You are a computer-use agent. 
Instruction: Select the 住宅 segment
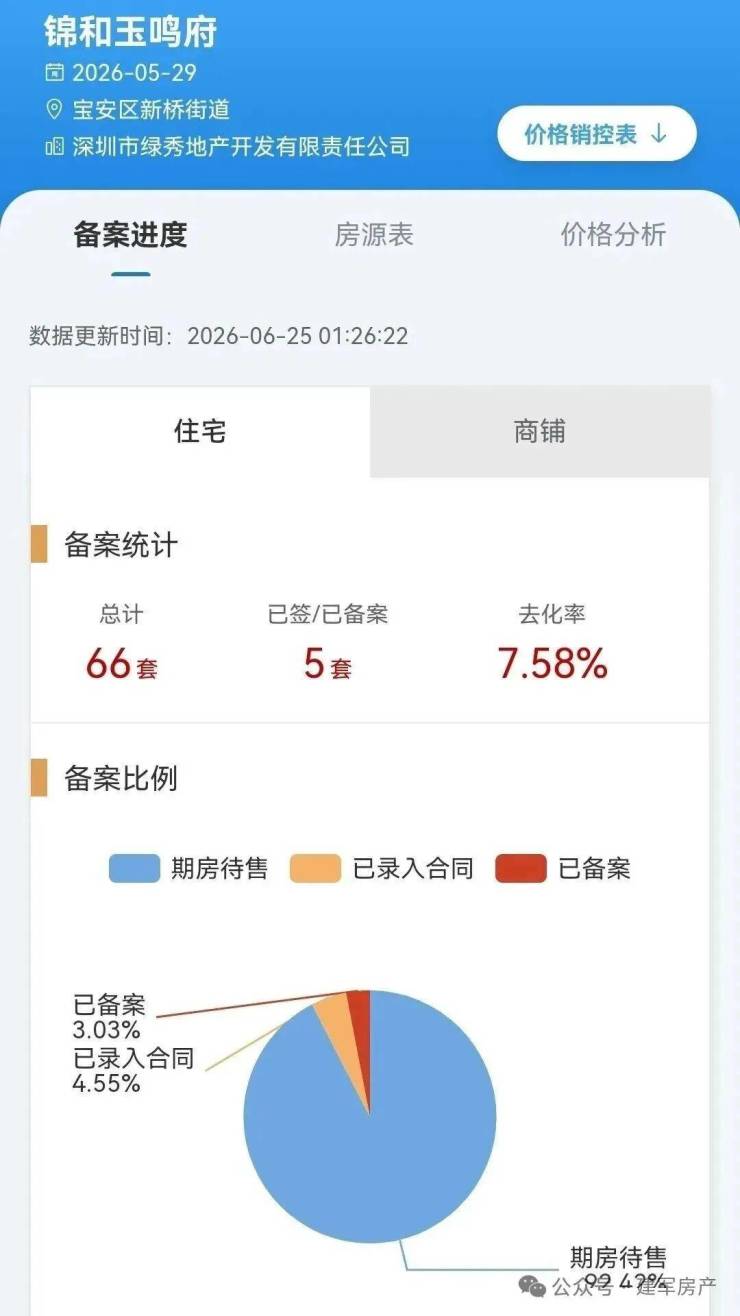[200, 431]
